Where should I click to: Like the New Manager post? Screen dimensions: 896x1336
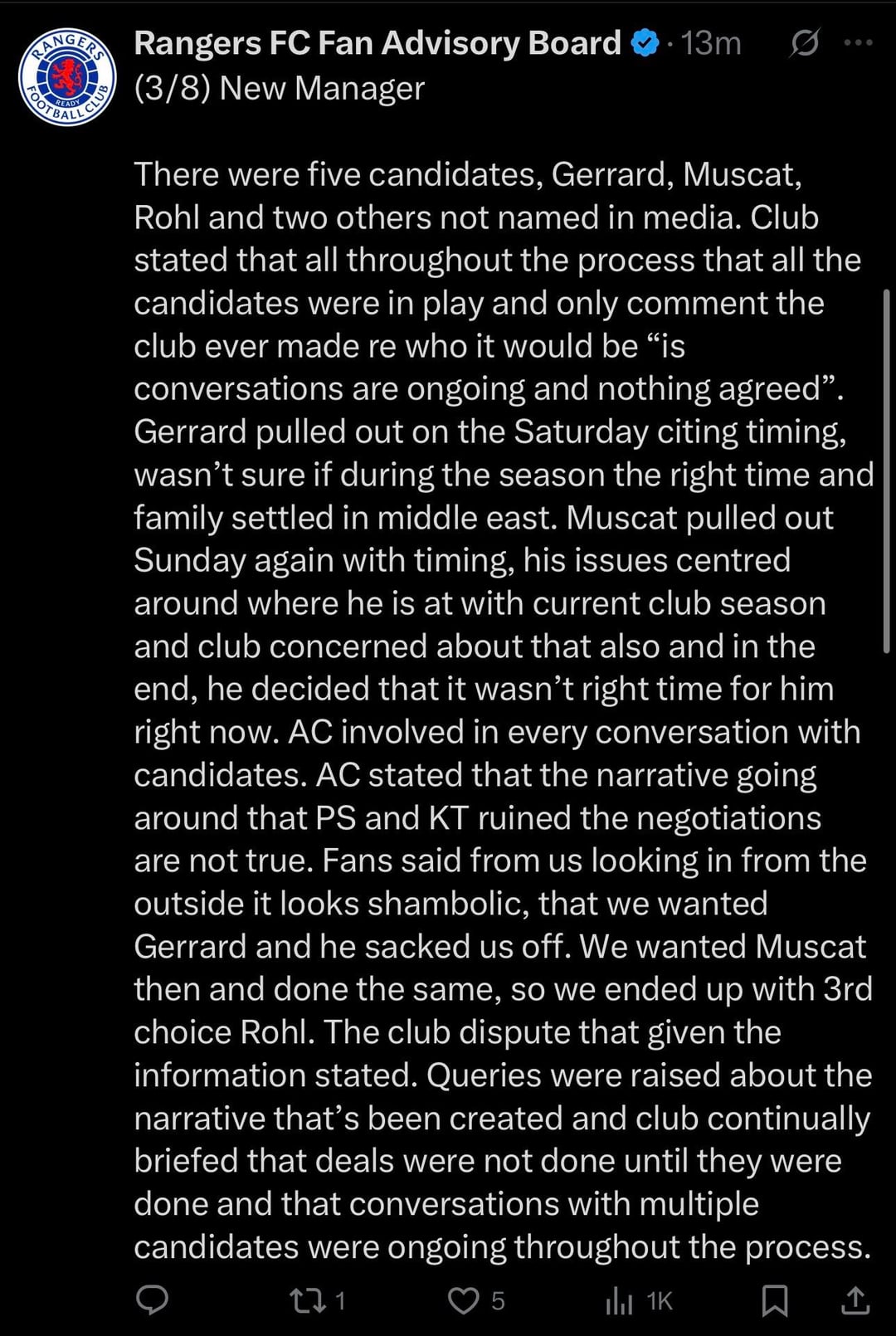click(464, 1299)
